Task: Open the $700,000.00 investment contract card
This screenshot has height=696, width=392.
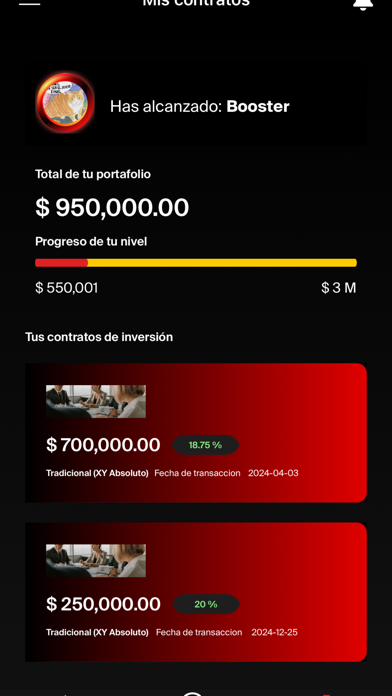Action: click(x=196, y=433)
